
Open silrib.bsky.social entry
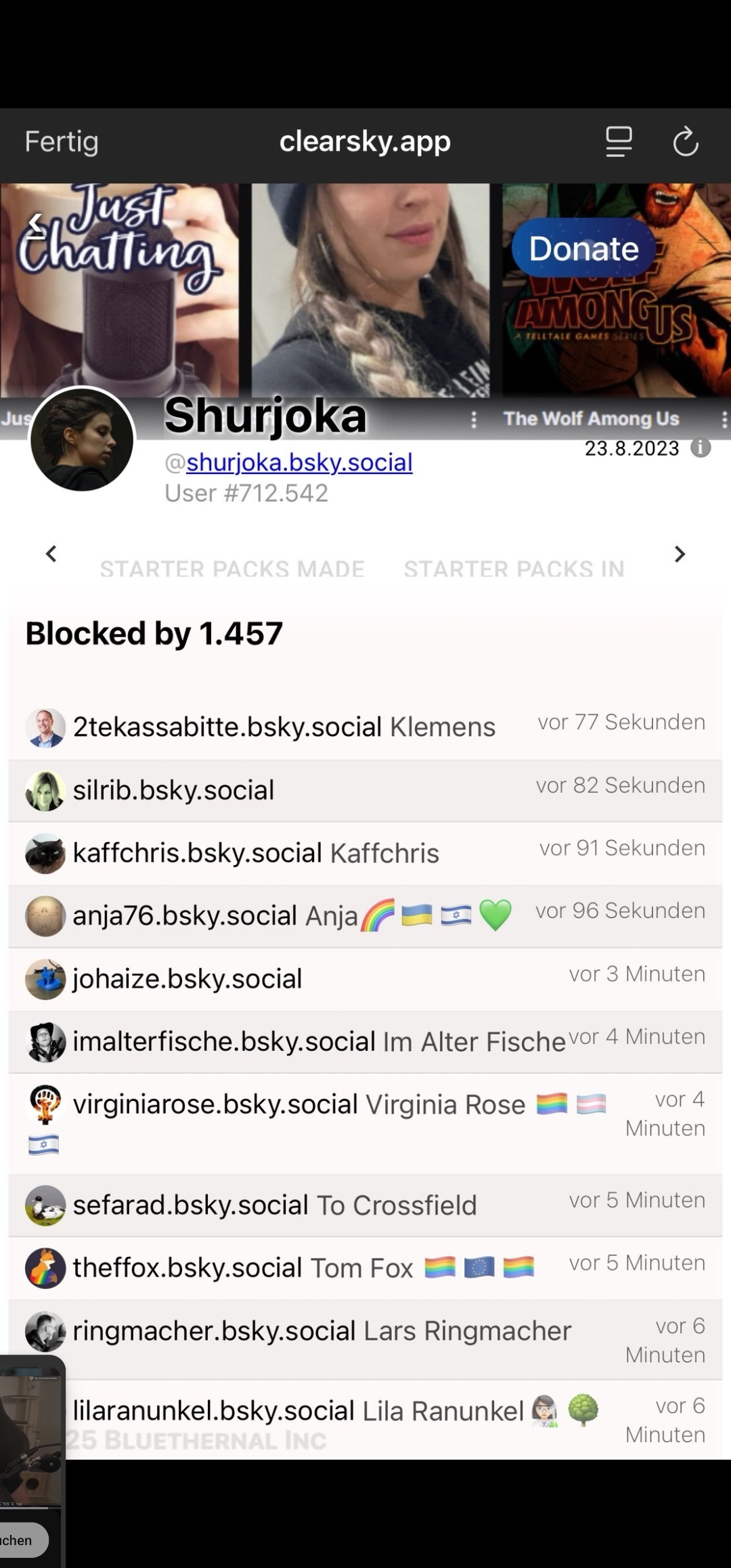click(365, 791)
